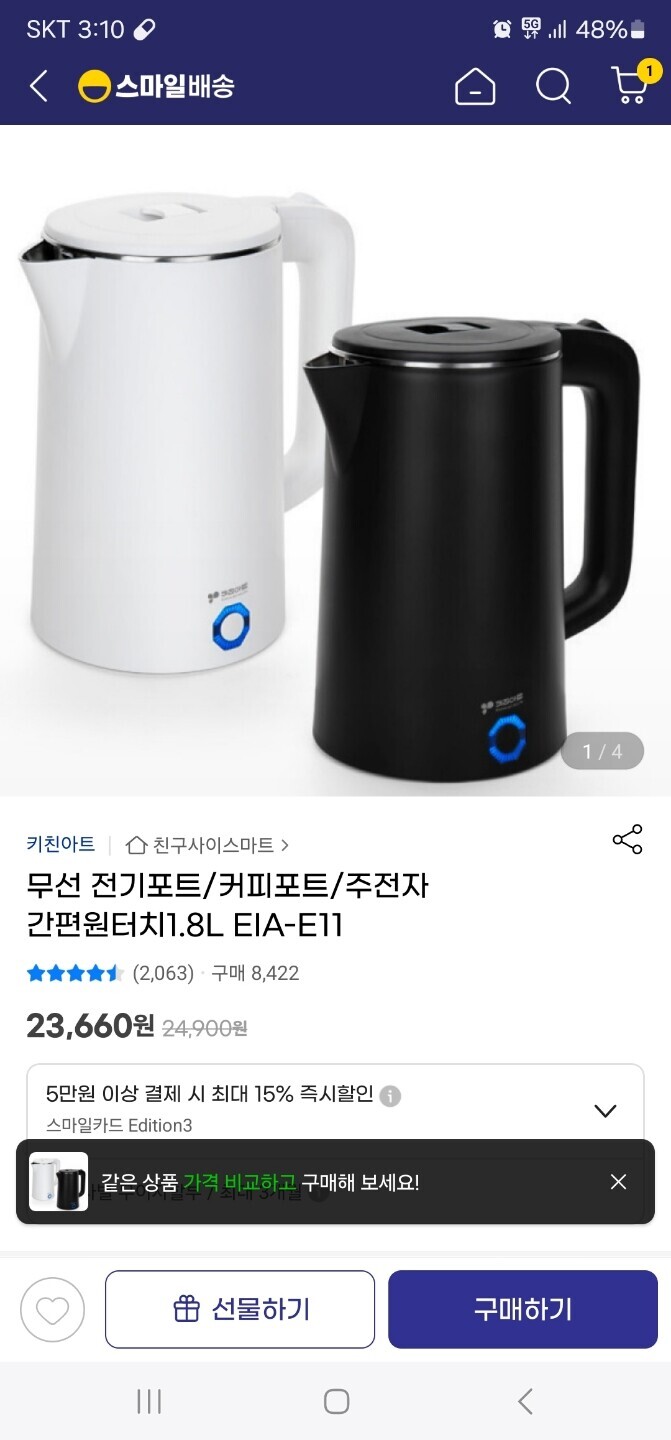Screen dimensions: 671x1440
Task: Open the home icon in the header
Action: [x=475, y=87]
